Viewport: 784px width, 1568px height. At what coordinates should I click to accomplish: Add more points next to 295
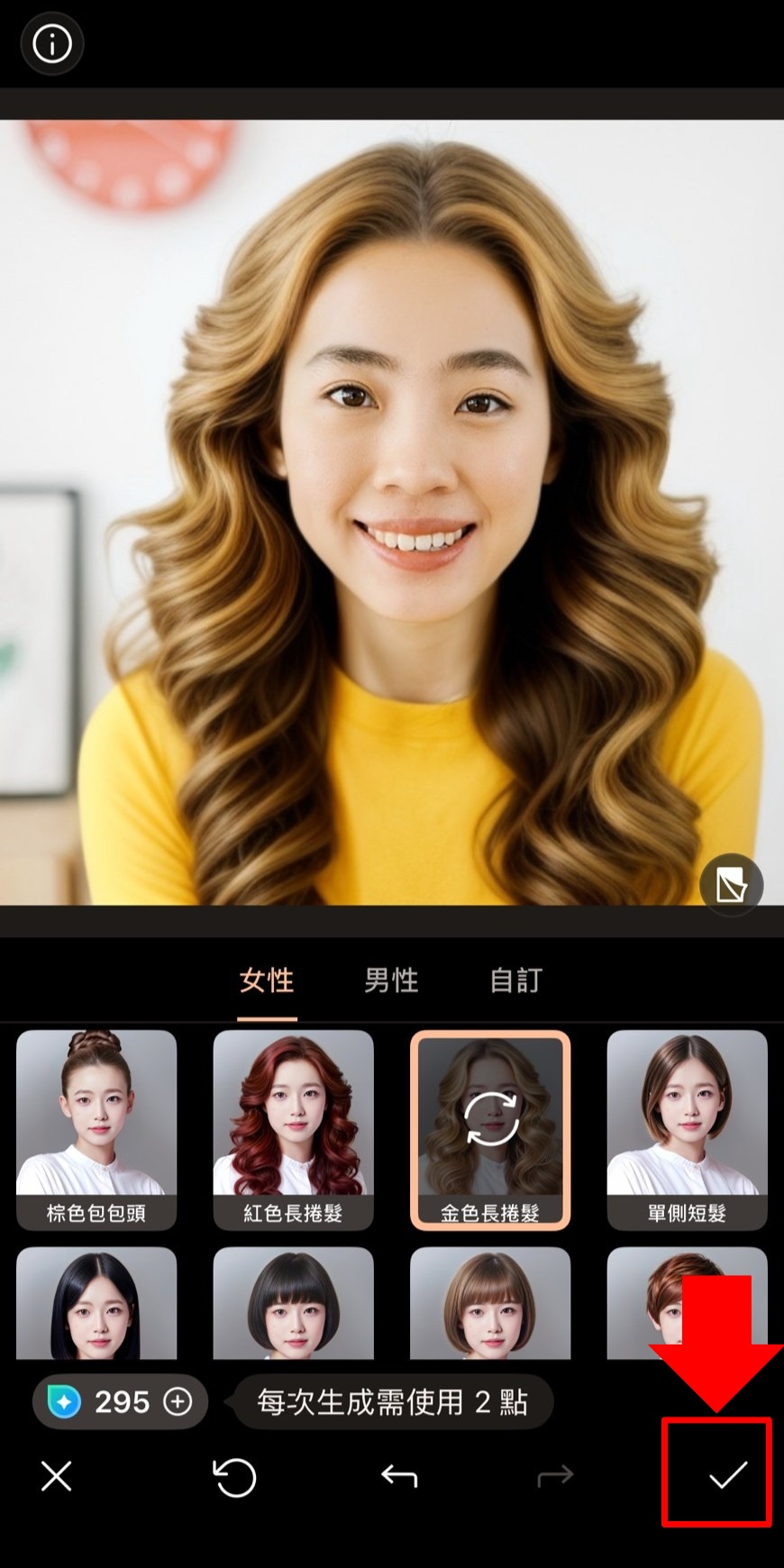tap(178, 1401)
